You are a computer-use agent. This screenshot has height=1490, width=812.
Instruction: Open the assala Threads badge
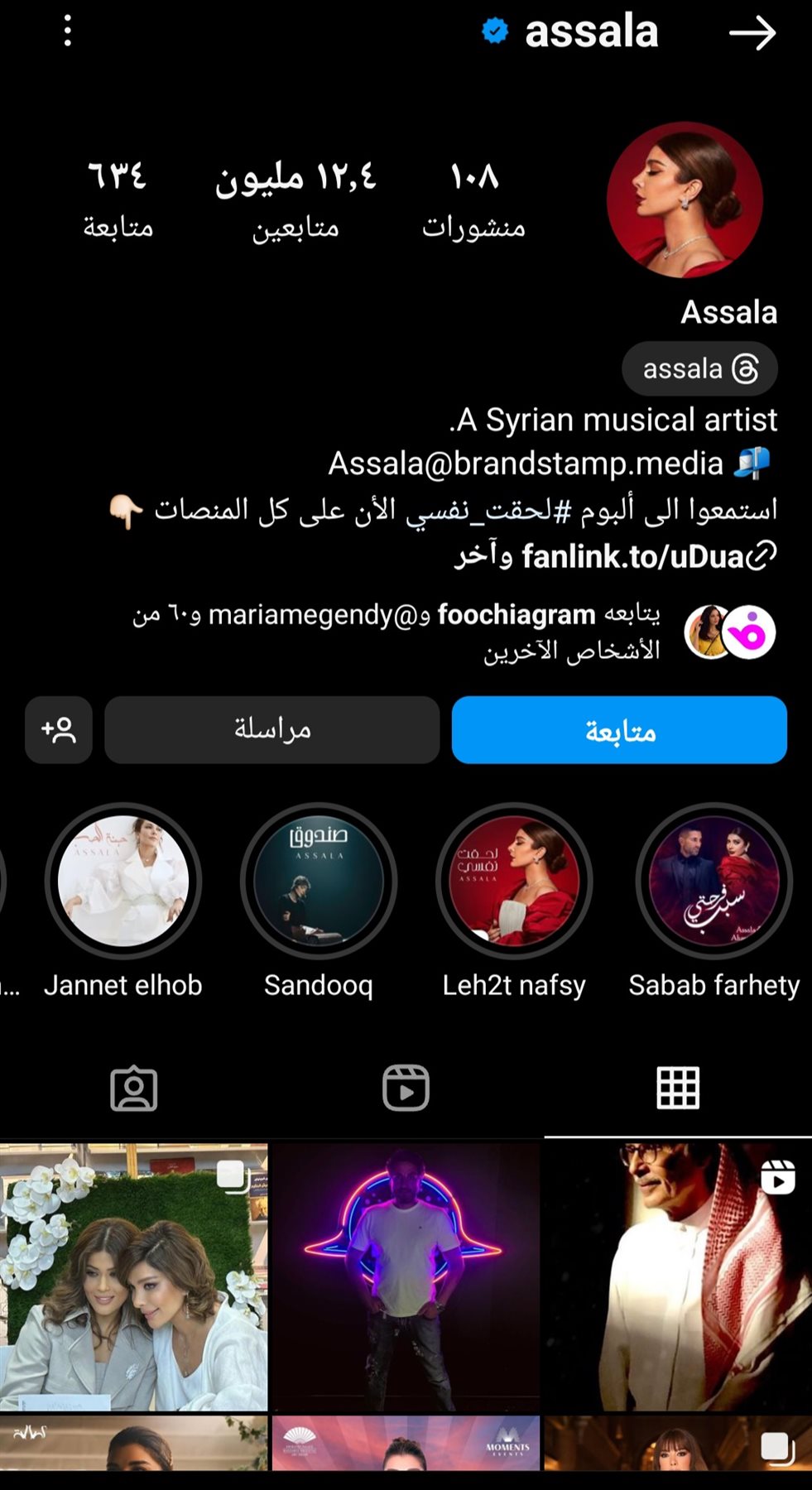(x=699, y=368)
